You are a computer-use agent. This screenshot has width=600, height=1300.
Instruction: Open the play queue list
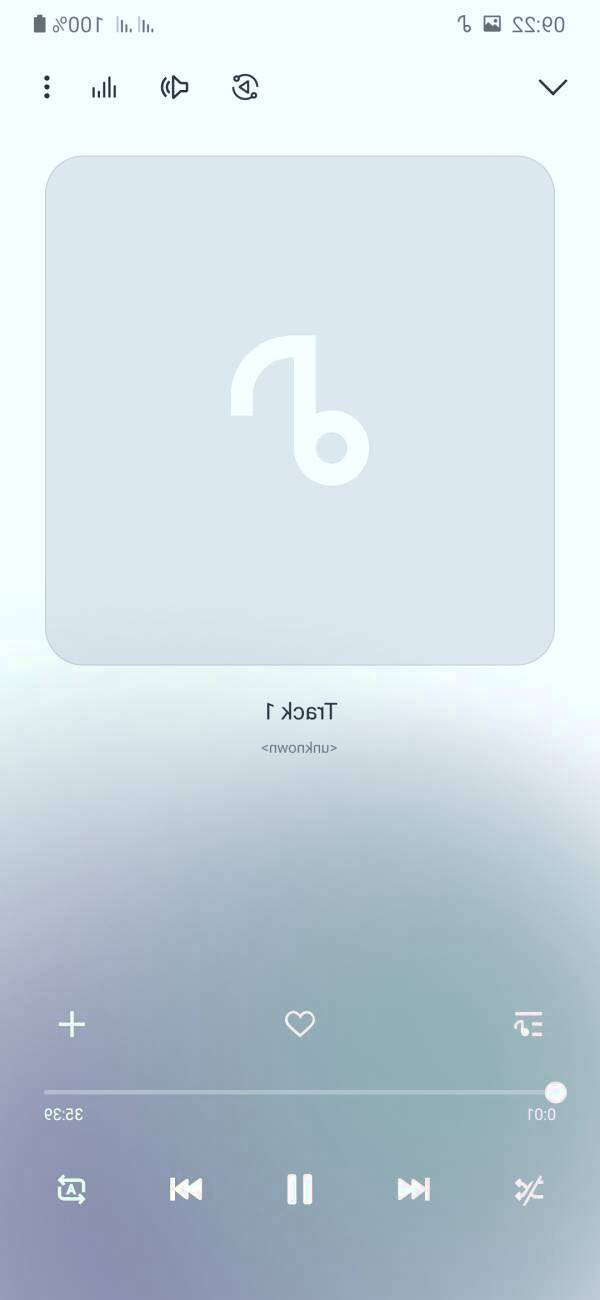(x=528, y=1024)
